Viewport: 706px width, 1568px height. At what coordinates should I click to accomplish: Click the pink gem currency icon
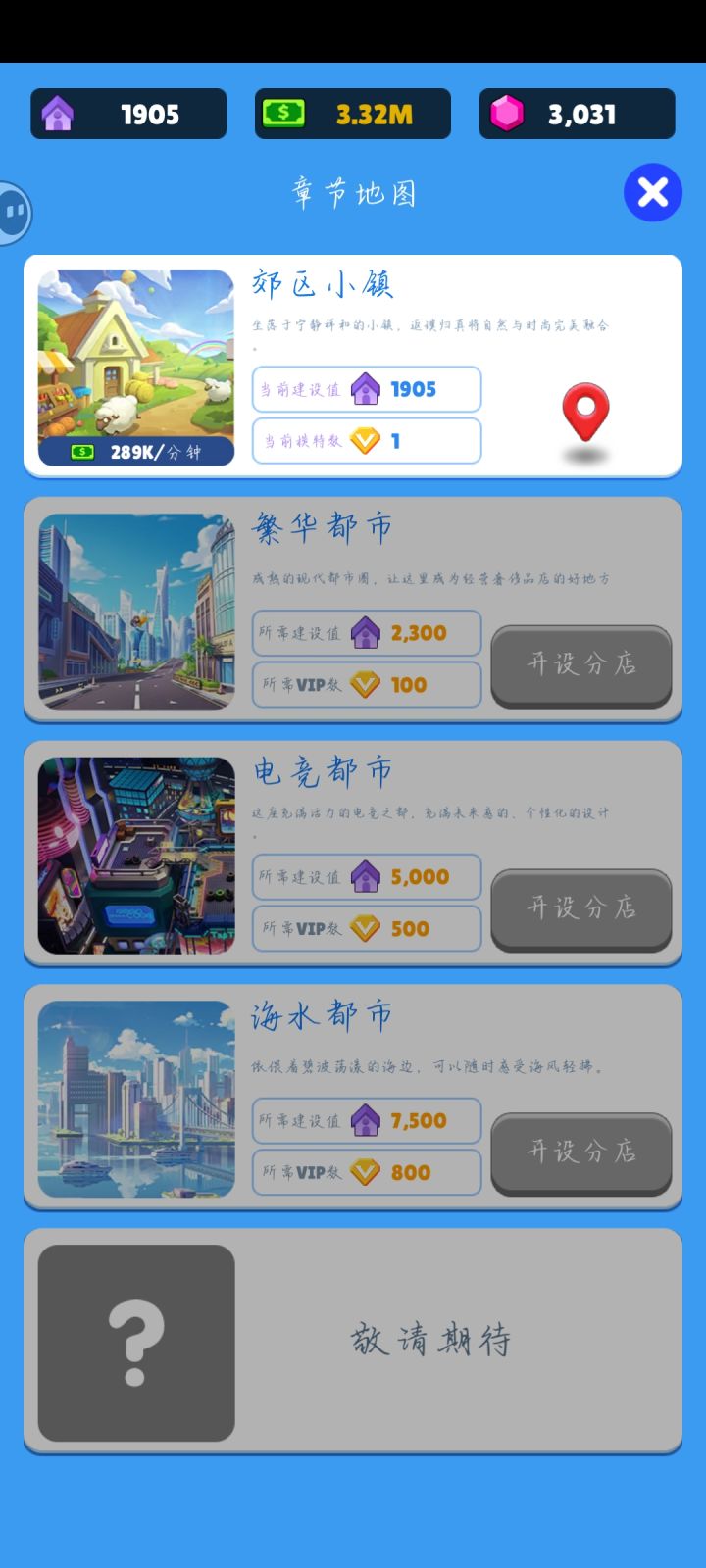point(507,114)
